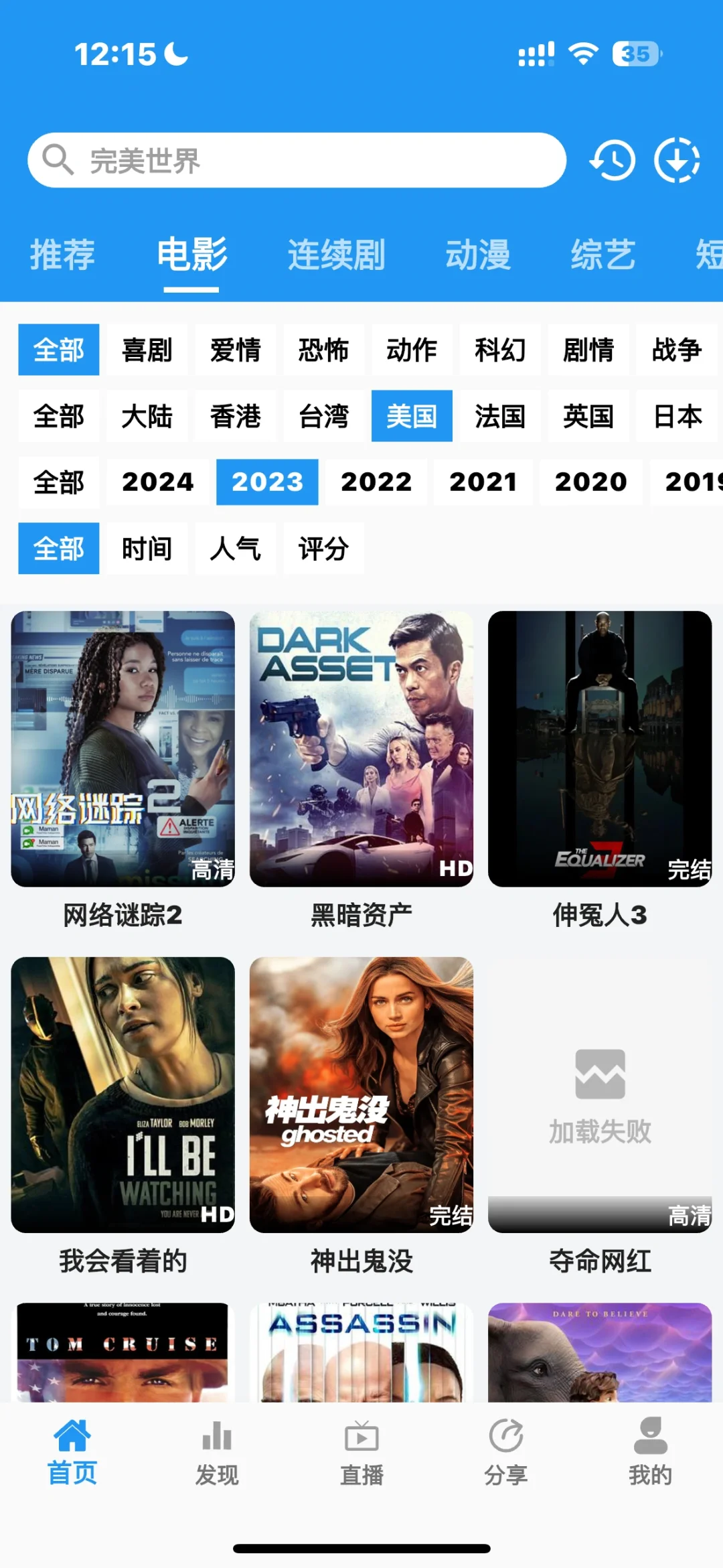Viewport: 723px width, 1568px height.
Task: Sort results by 人气
Action: tap(235, 549)
